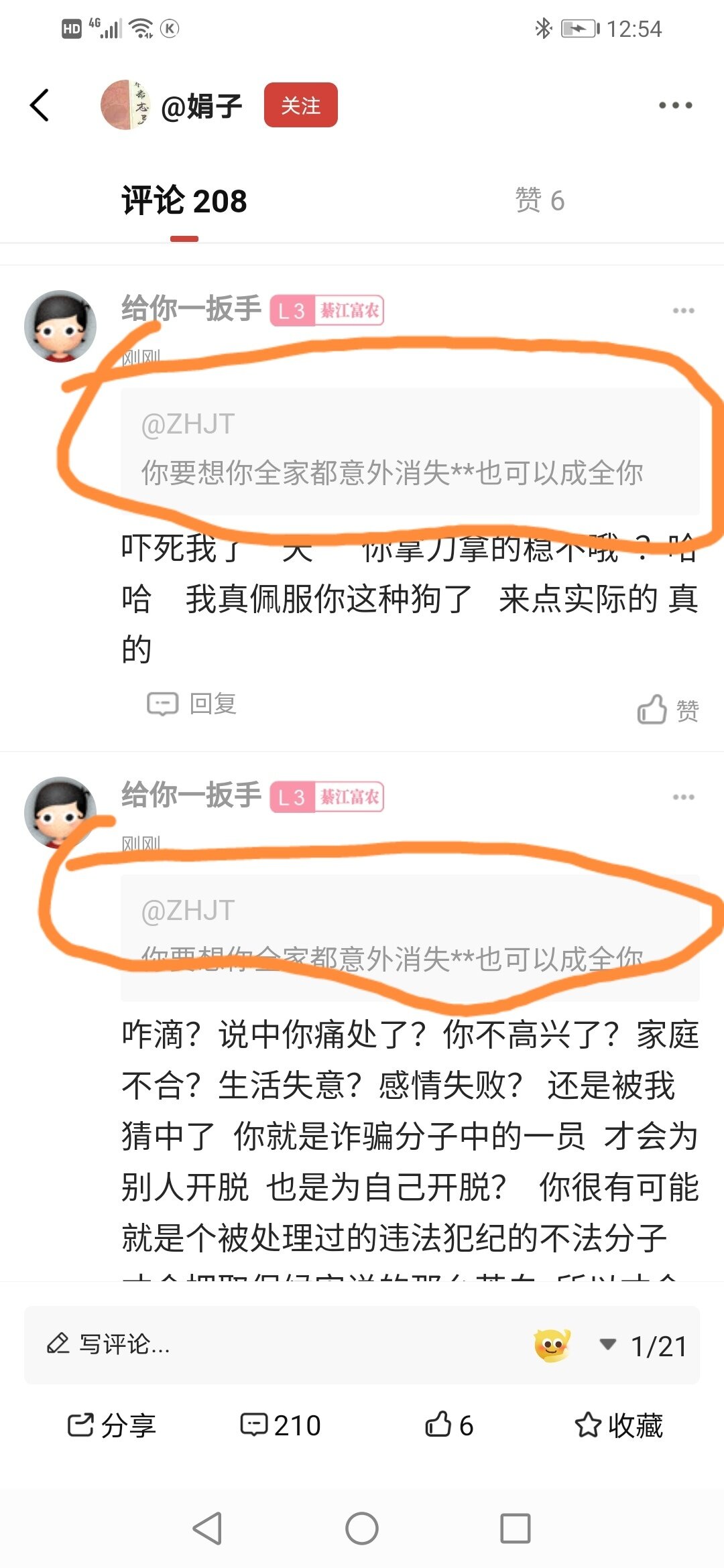Open more options on the first comment
The height and width of the screenshot is (1568, 724).
click(x=683, y=310)
